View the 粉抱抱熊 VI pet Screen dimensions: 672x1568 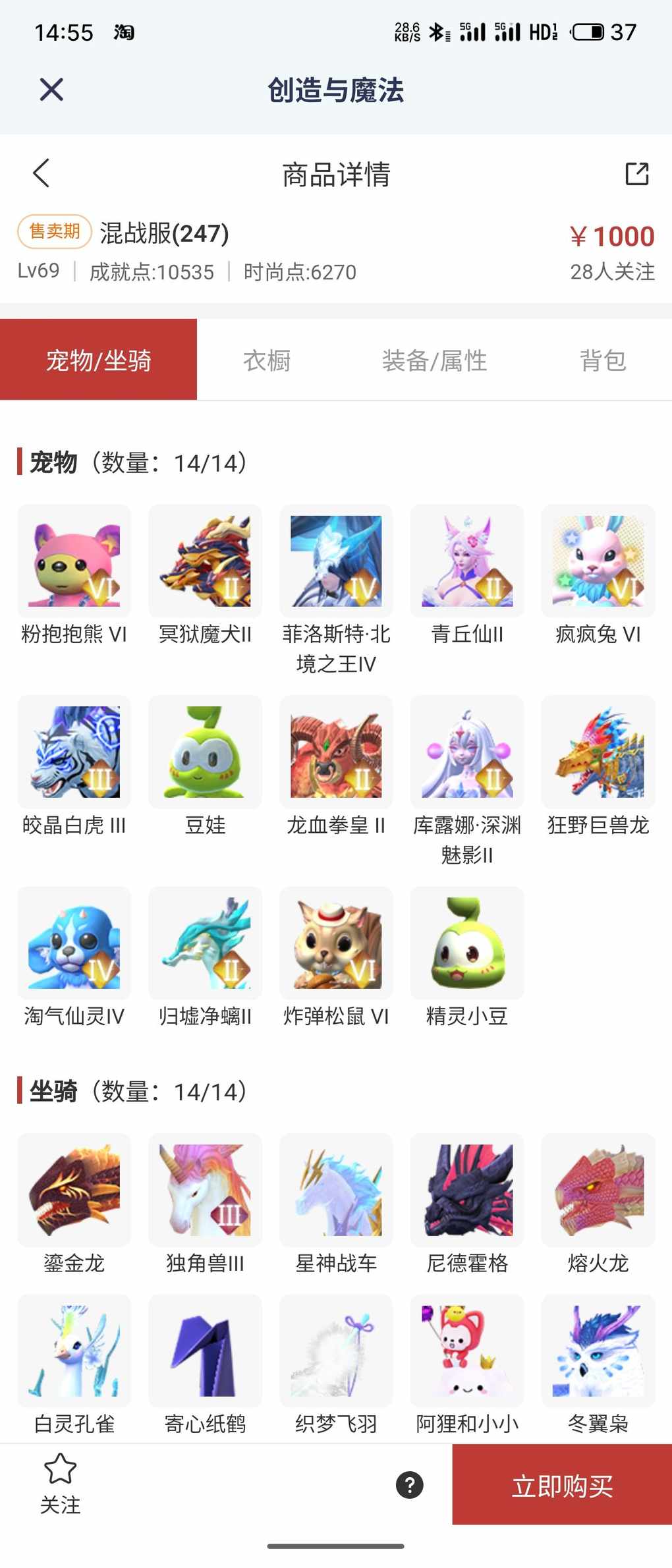point(74,561)
